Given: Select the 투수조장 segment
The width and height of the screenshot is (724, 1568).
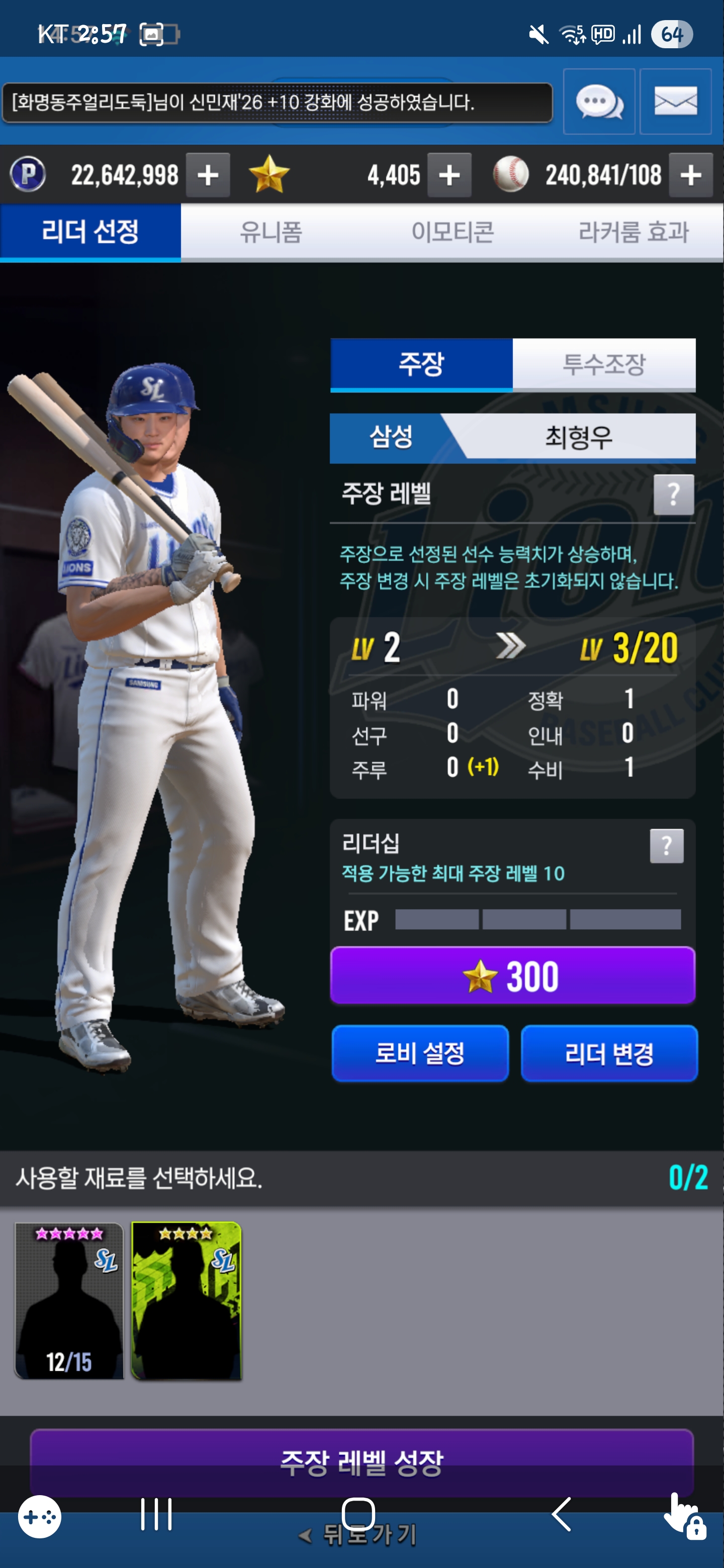Looking at the screenshot, I should 603,364.
